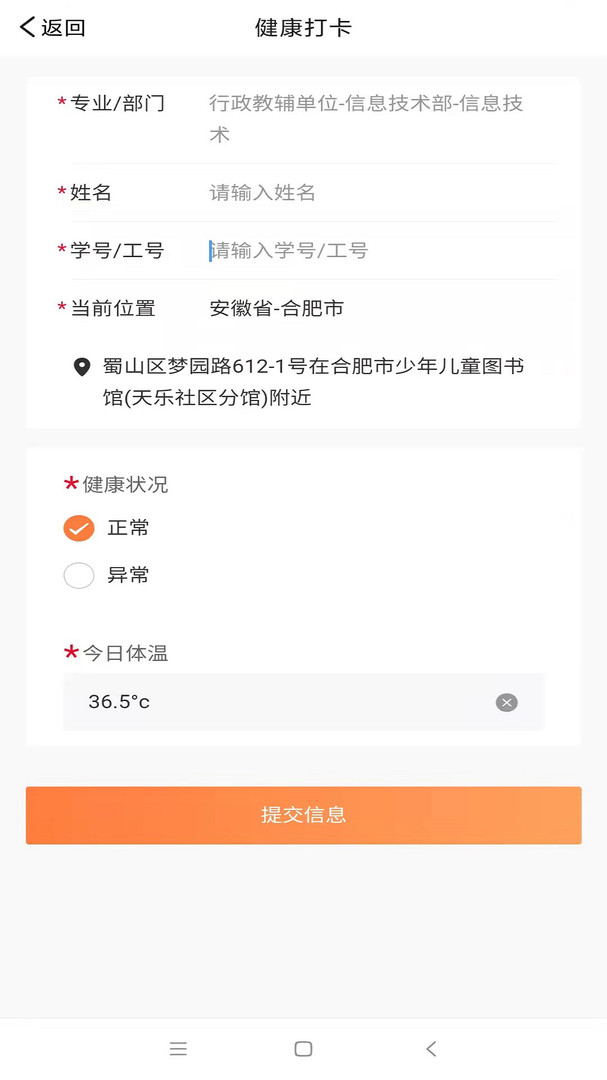Viewport: 607px width, 1080px height.
Task: Focus the 姓名 name input field
Action: (x=382, y=192)
